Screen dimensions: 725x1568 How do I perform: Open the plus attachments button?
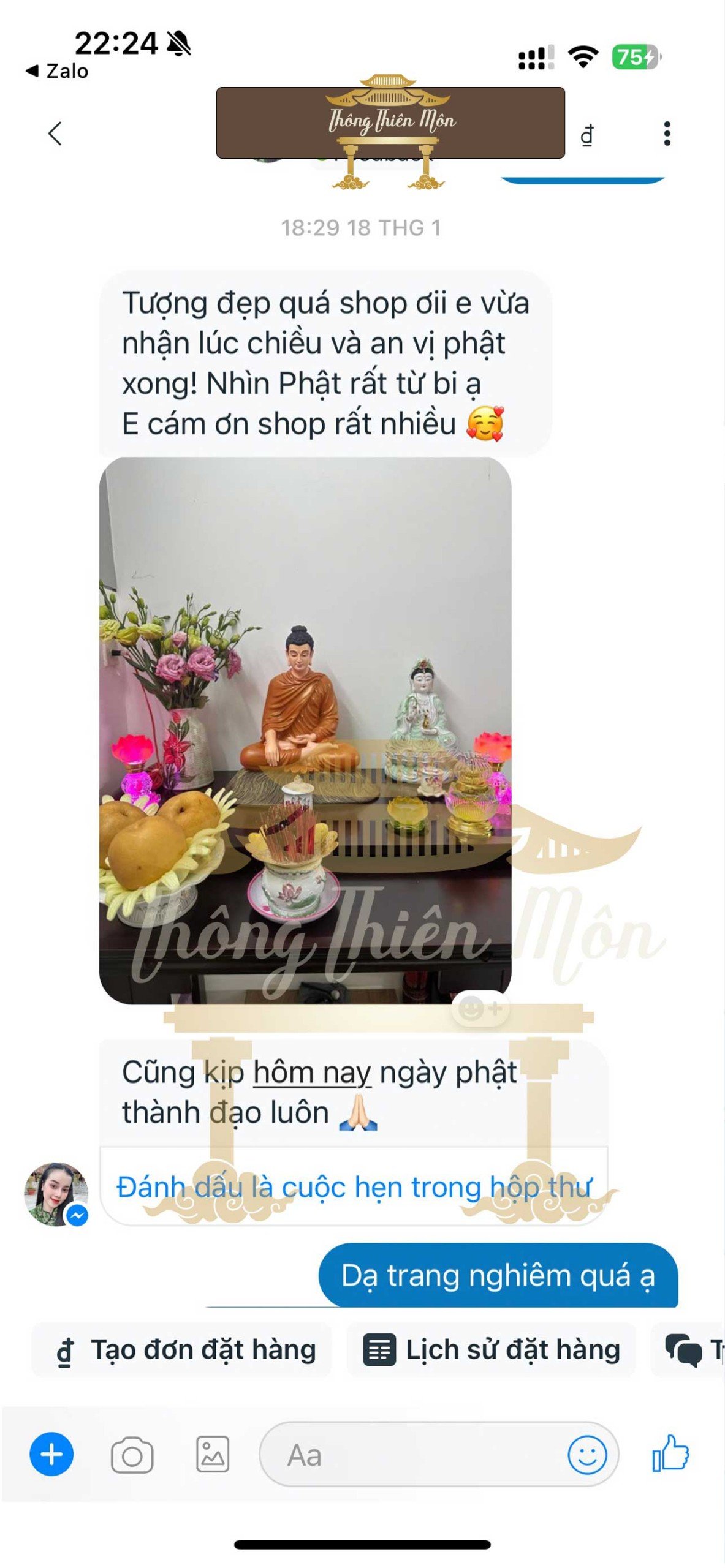[51, 1454]
